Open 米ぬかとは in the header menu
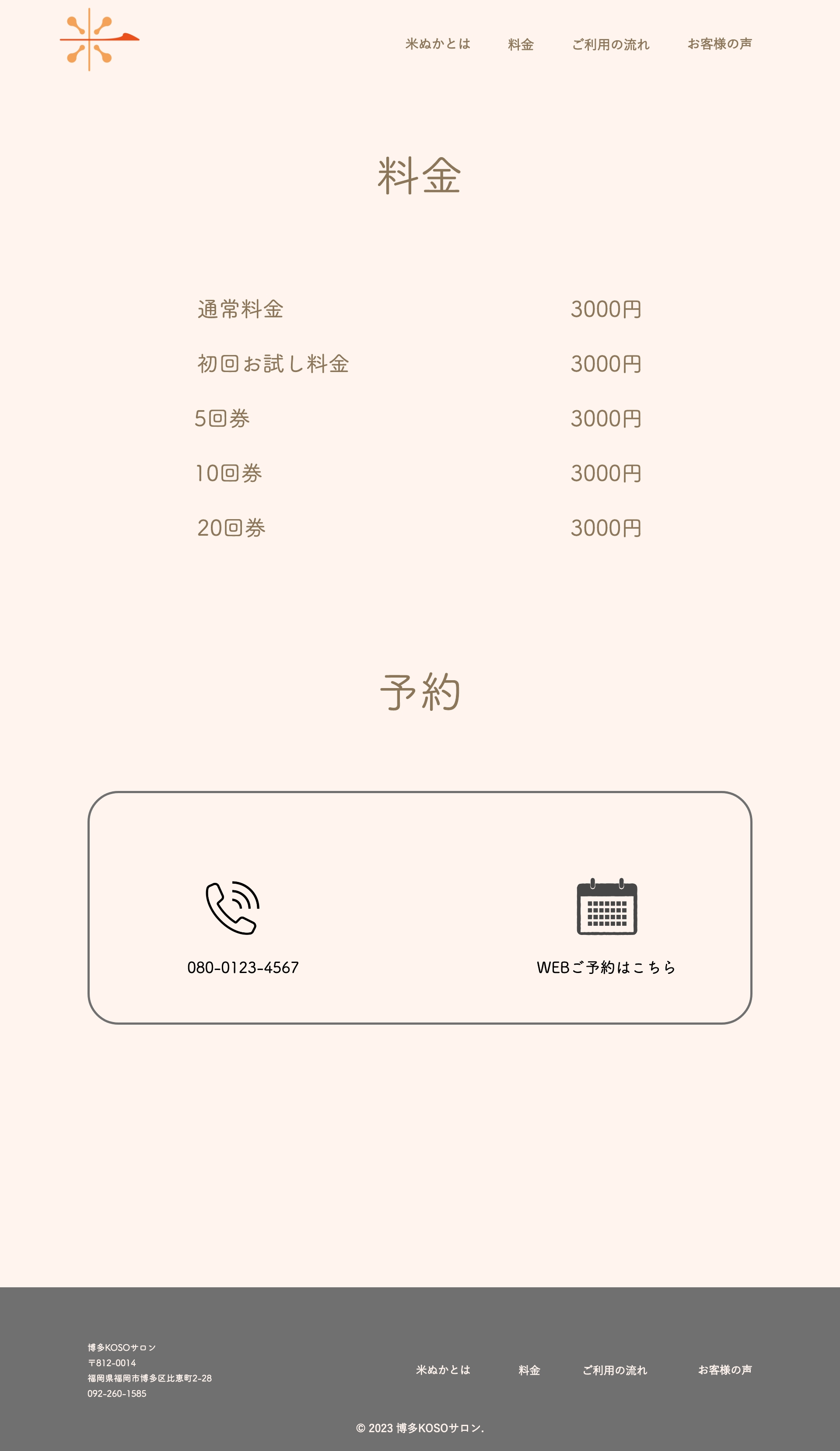This screenshot has height=1451, width=840. [438, 44]
